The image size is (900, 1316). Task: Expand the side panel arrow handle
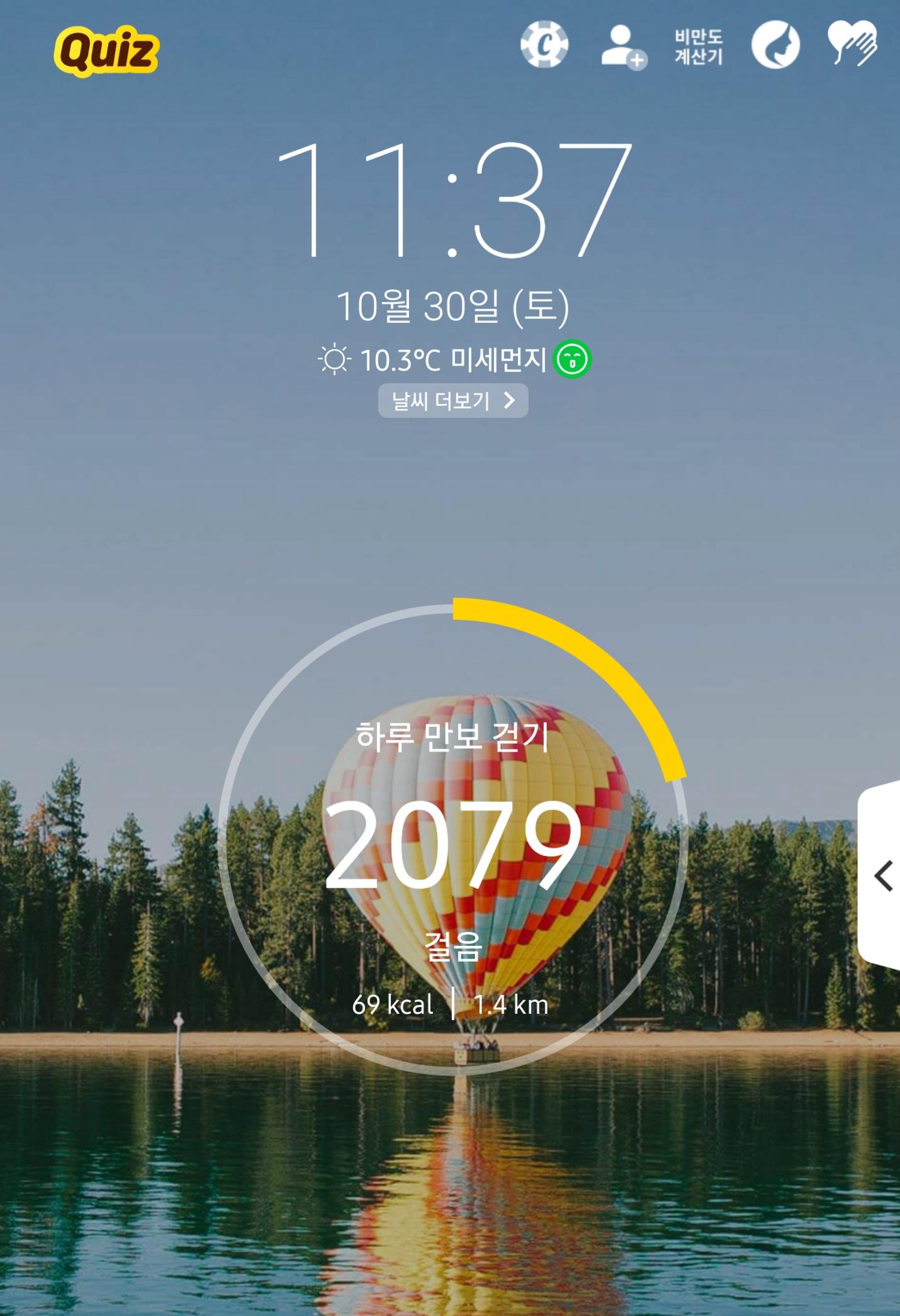[x=882, y=875]
